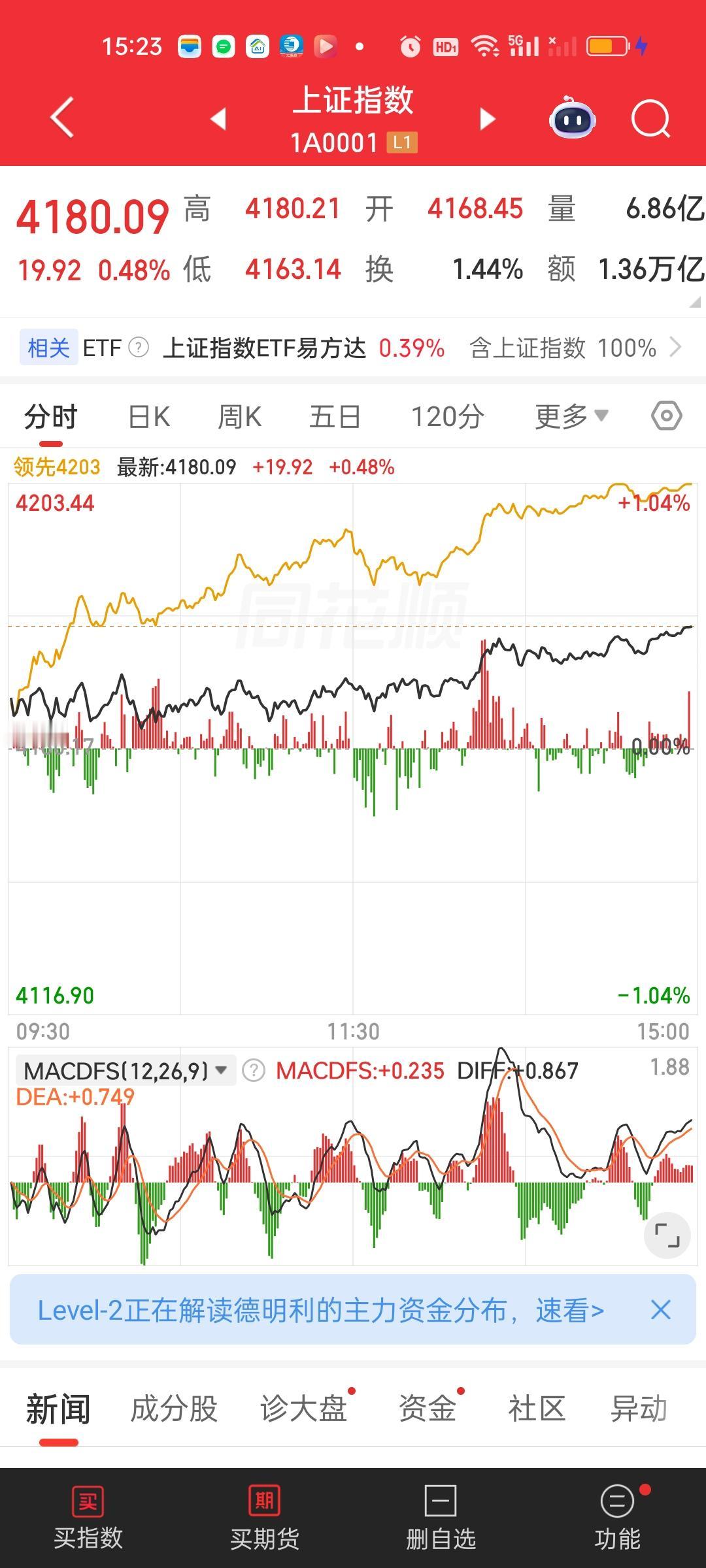Open the search magnifier
Image resolution: width=706 pixels, height=1568 pixels.
650,119
